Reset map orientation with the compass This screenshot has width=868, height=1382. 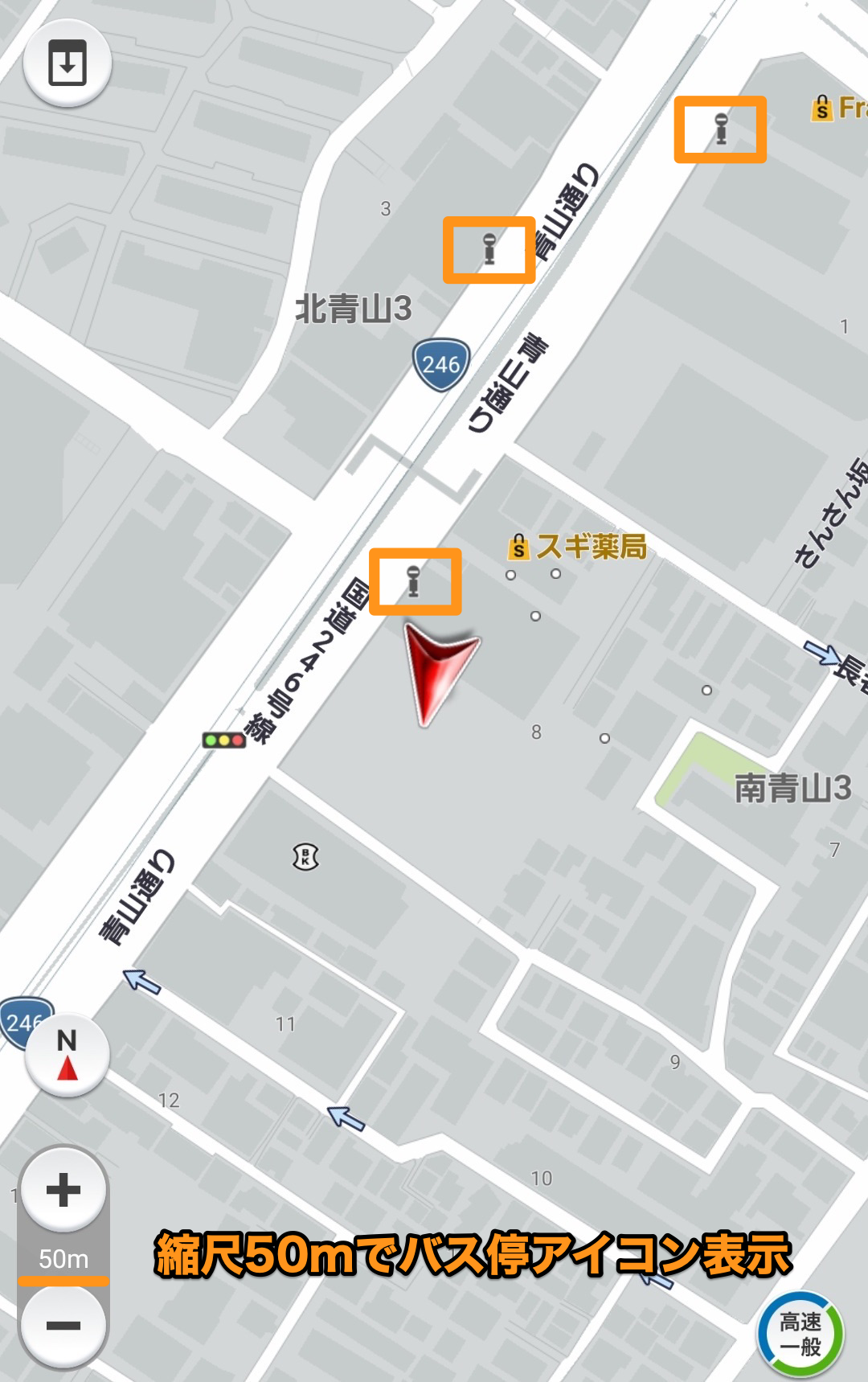point(68,1055)
